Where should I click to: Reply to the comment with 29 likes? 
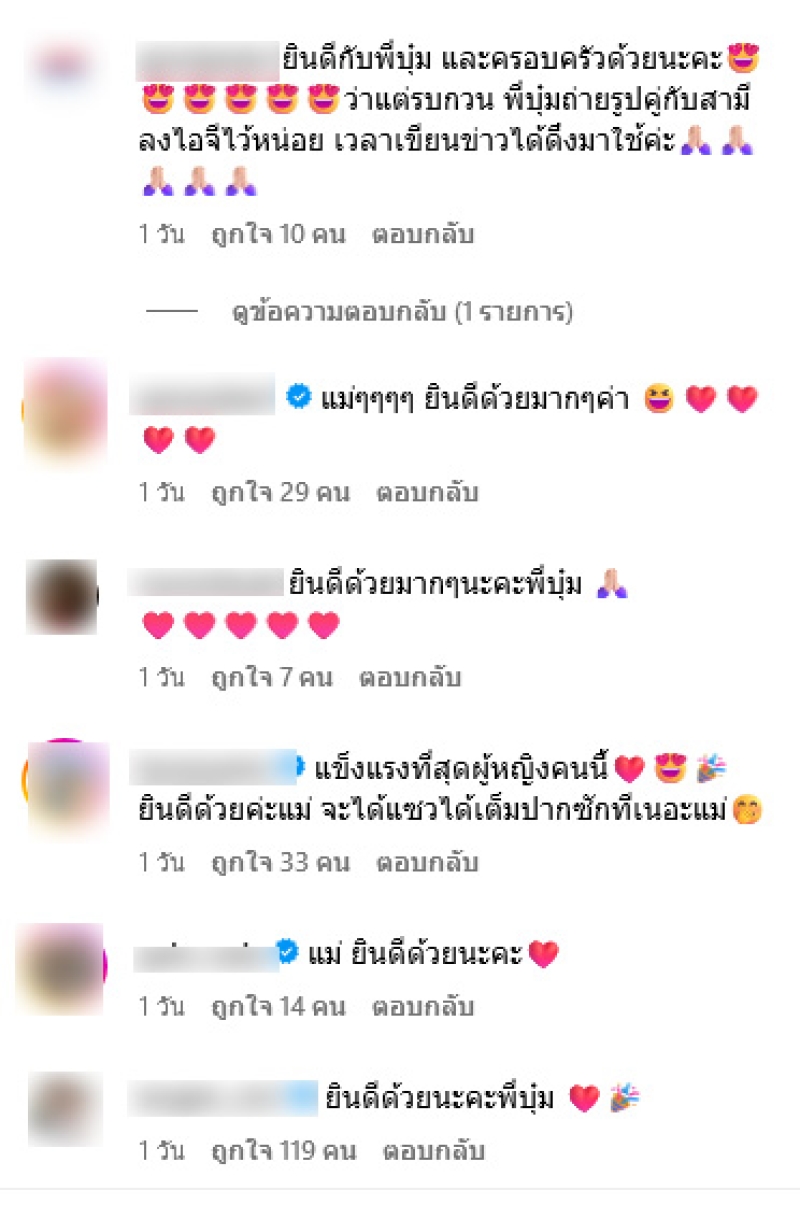pos(427,492)
